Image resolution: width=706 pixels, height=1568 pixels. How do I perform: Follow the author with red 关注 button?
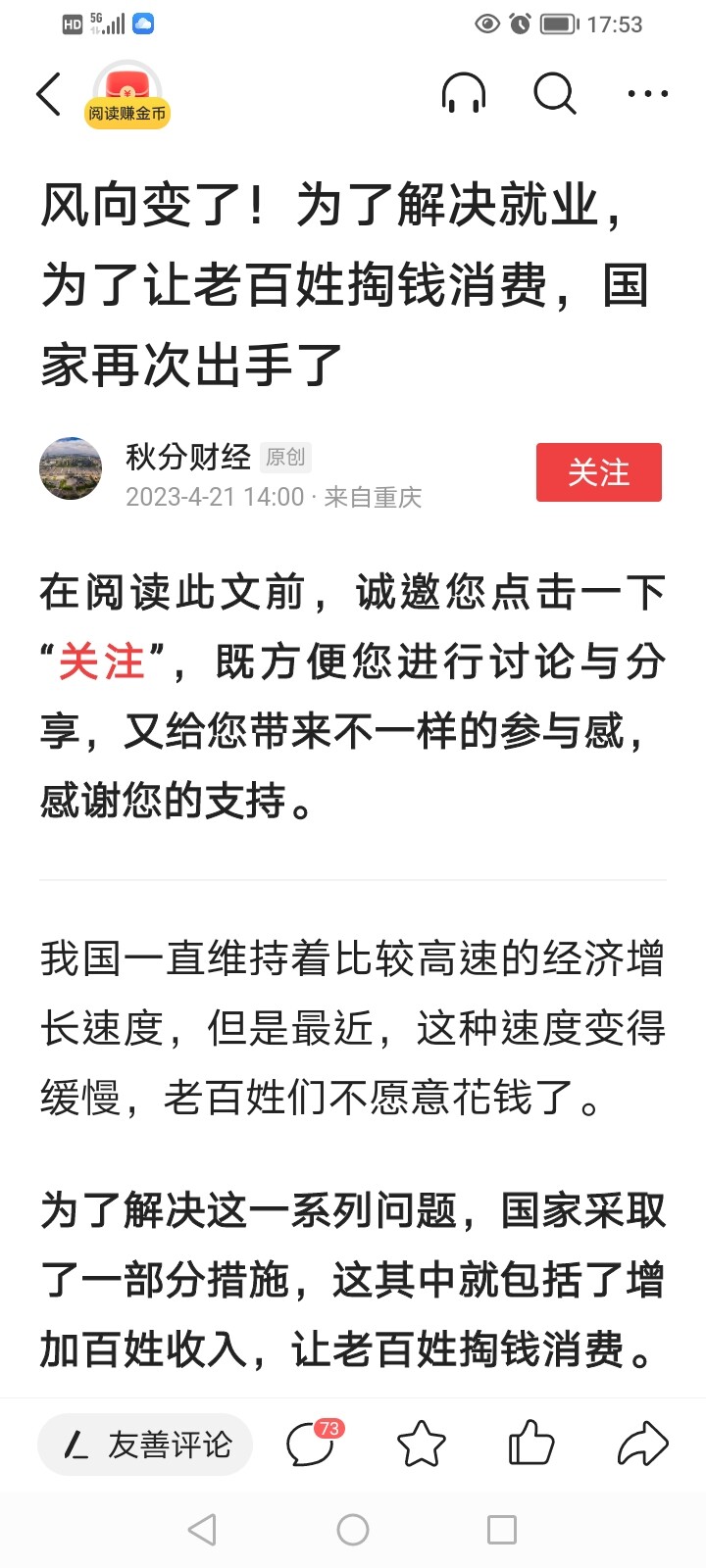coord(599,472)
